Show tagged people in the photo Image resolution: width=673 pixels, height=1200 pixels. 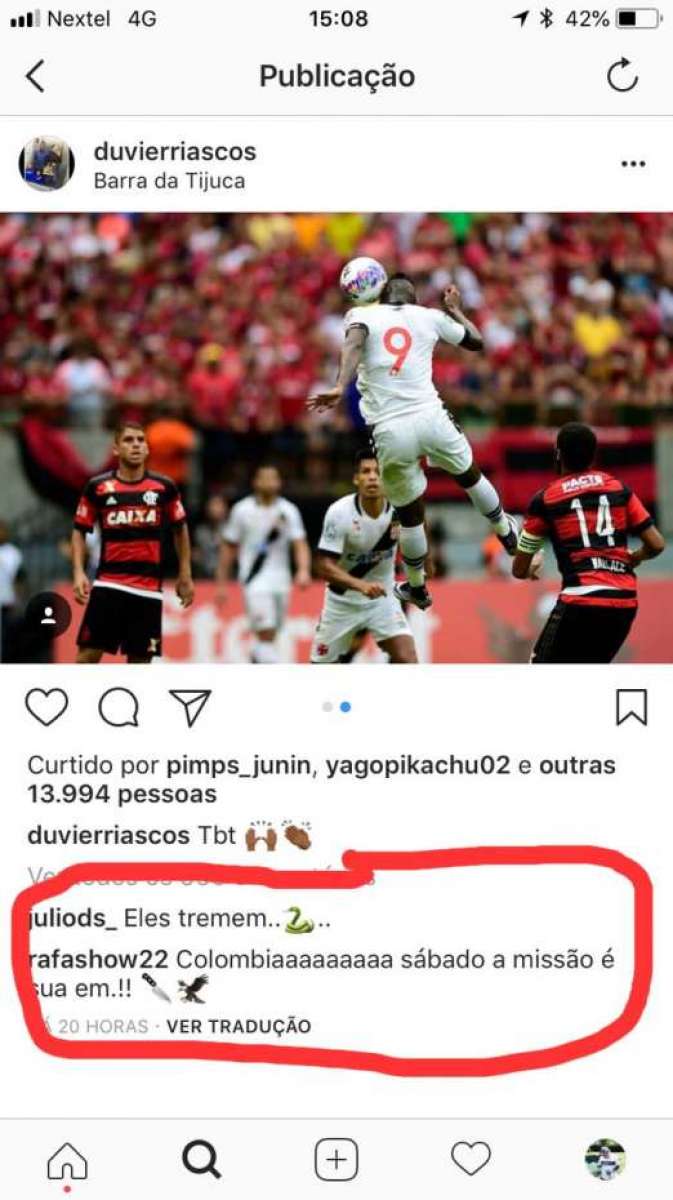pyautogui.click(x=47, y=616)
